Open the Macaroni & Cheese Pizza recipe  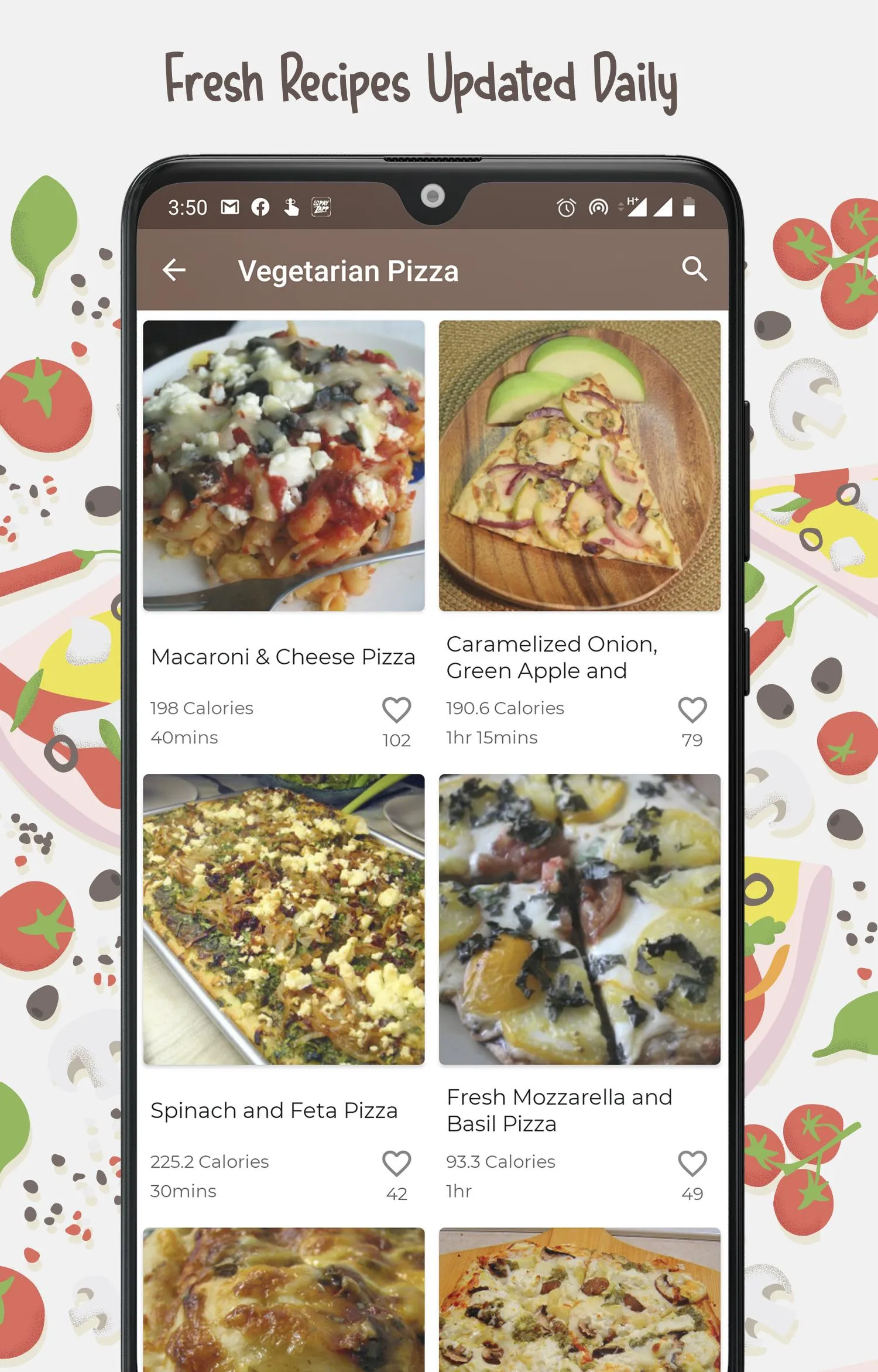(283, 658)
